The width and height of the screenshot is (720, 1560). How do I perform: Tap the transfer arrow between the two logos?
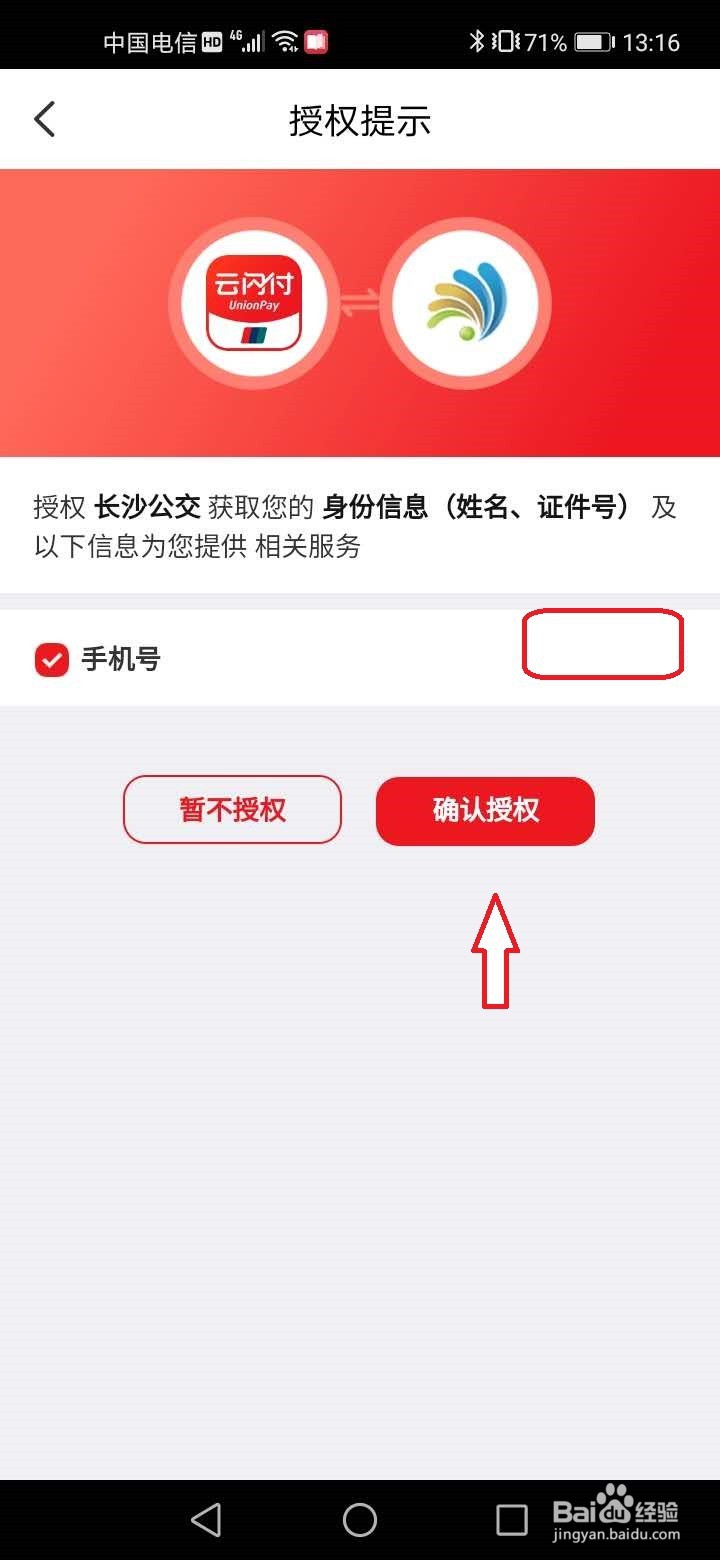360,300
